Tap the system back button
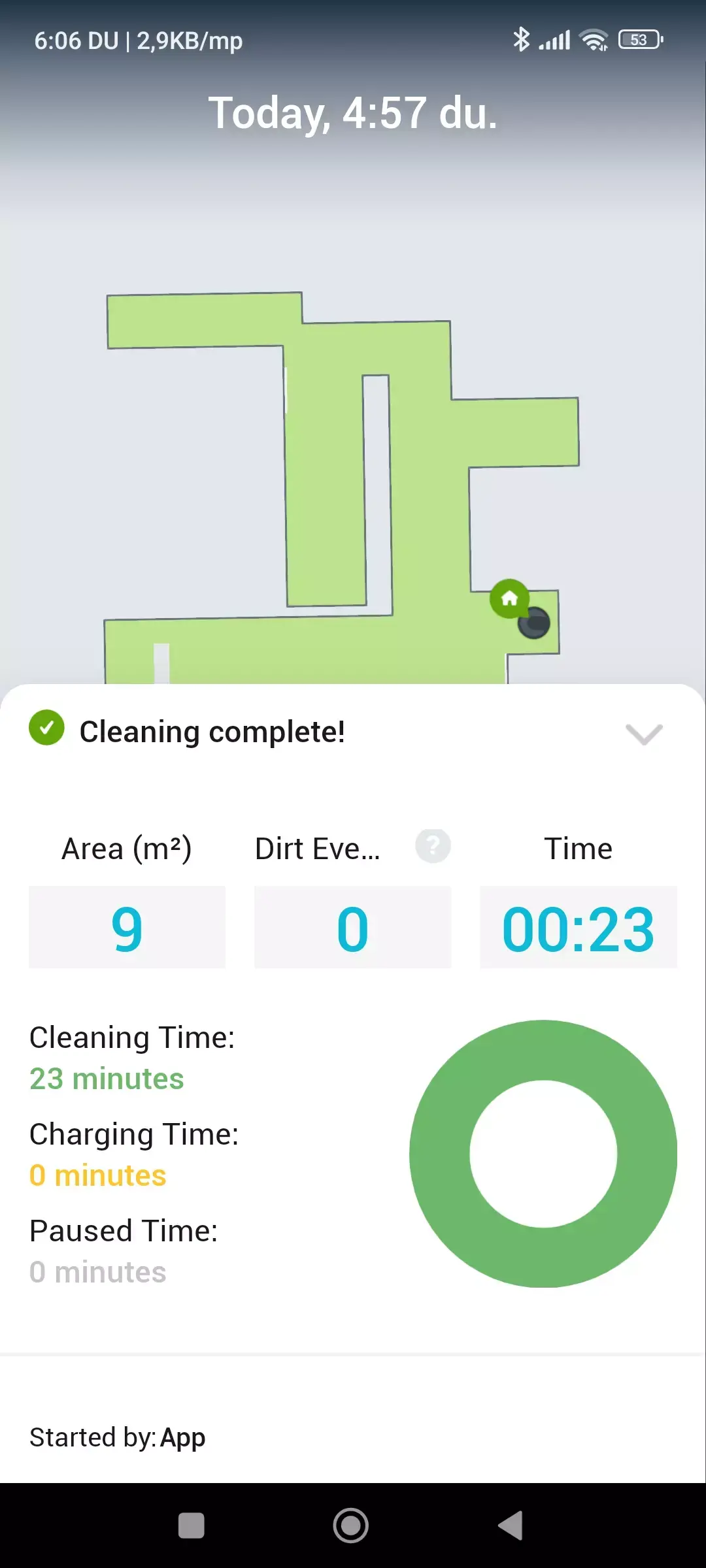Image resolution: width=706 pixels, height=1568 pixels. tap(511, 1526)
